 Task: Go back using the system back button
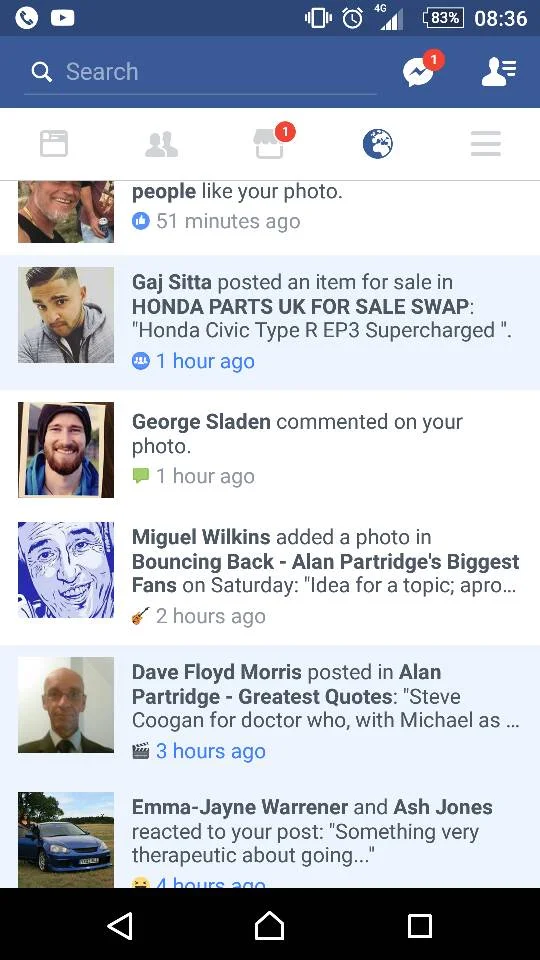(x=120, y=926)
